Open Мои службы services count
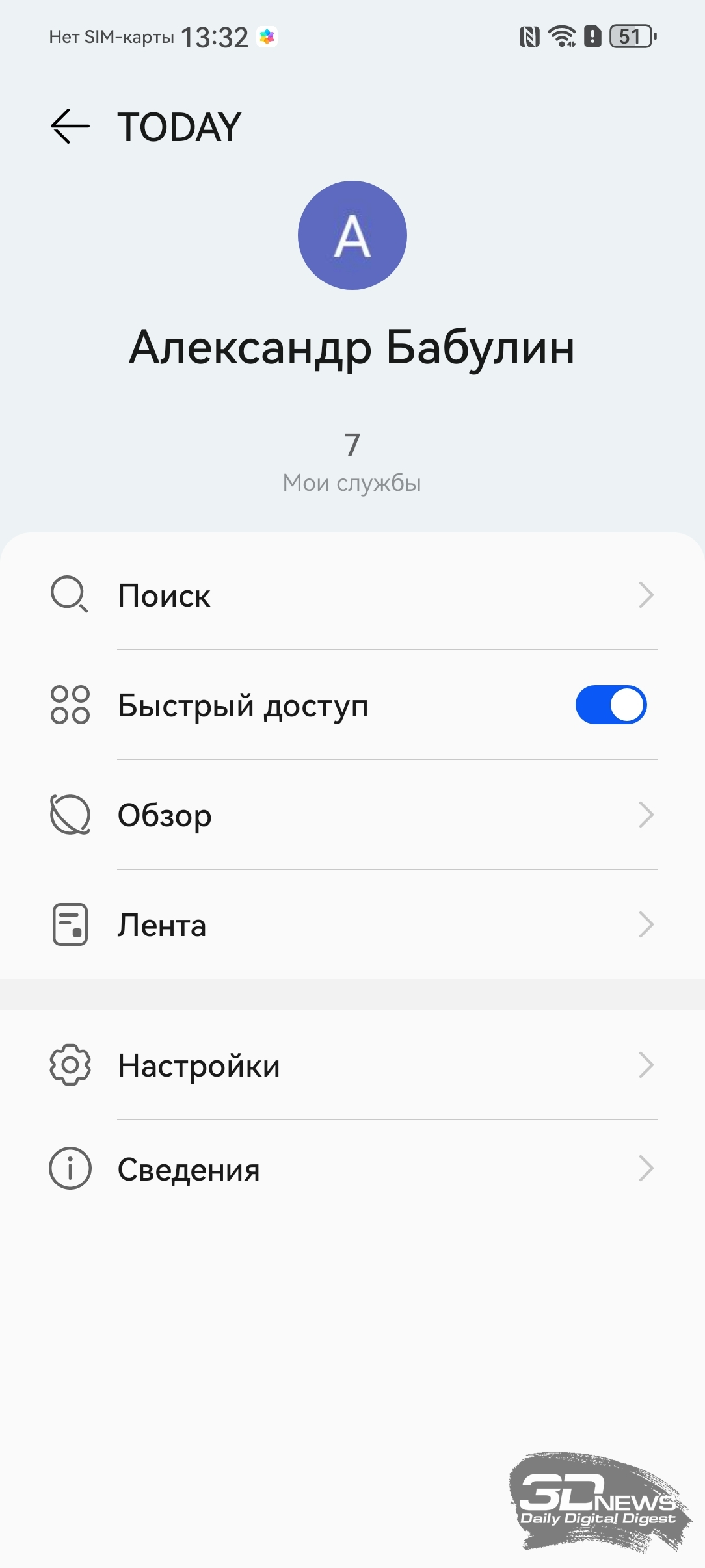The width and height of the screenshot is (705, 1568). click(x=352, y=462)
